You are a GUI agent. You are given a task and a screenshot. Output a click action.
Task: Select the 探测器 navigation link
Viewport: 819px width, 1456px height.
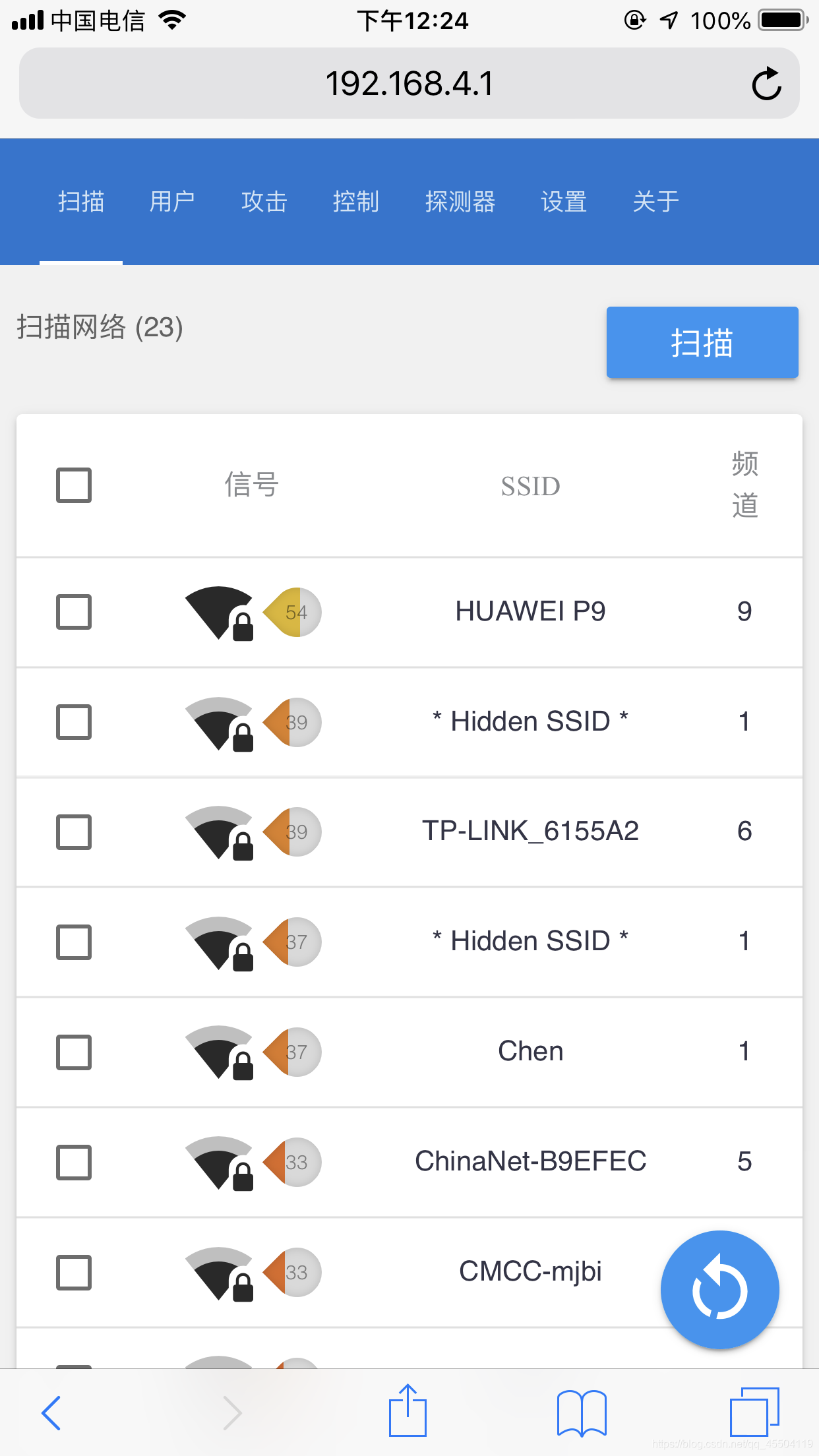[461, 201]
